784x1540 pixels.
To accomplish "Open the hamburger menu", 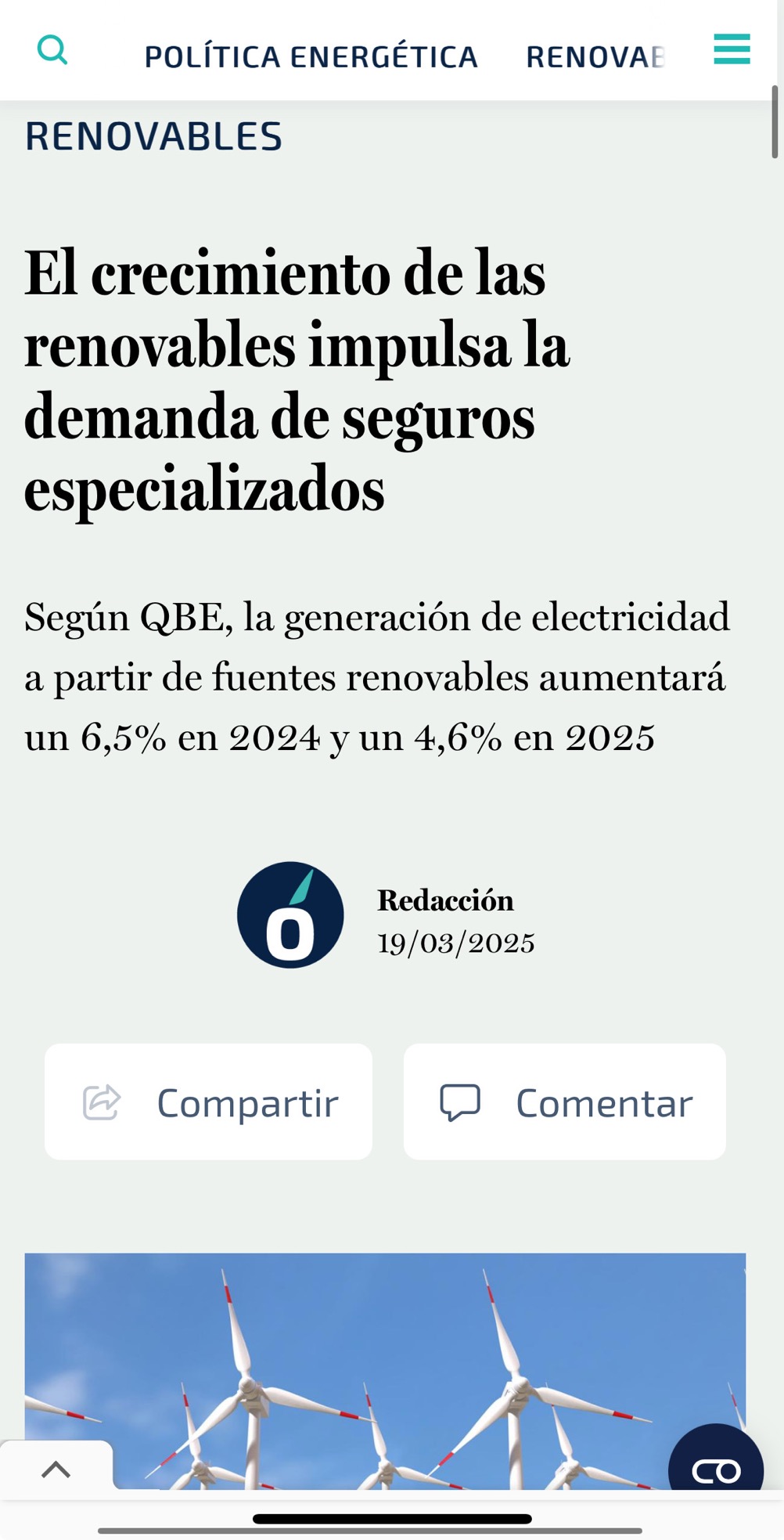I will [x=732, y=49].
